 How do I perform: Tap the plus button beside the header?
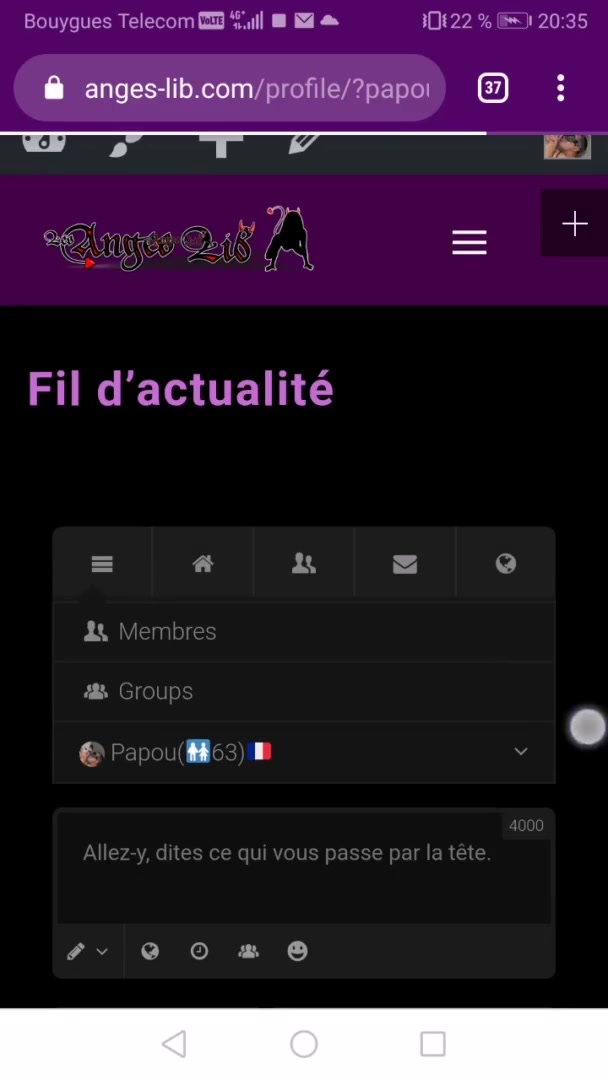tap(574, 224)
